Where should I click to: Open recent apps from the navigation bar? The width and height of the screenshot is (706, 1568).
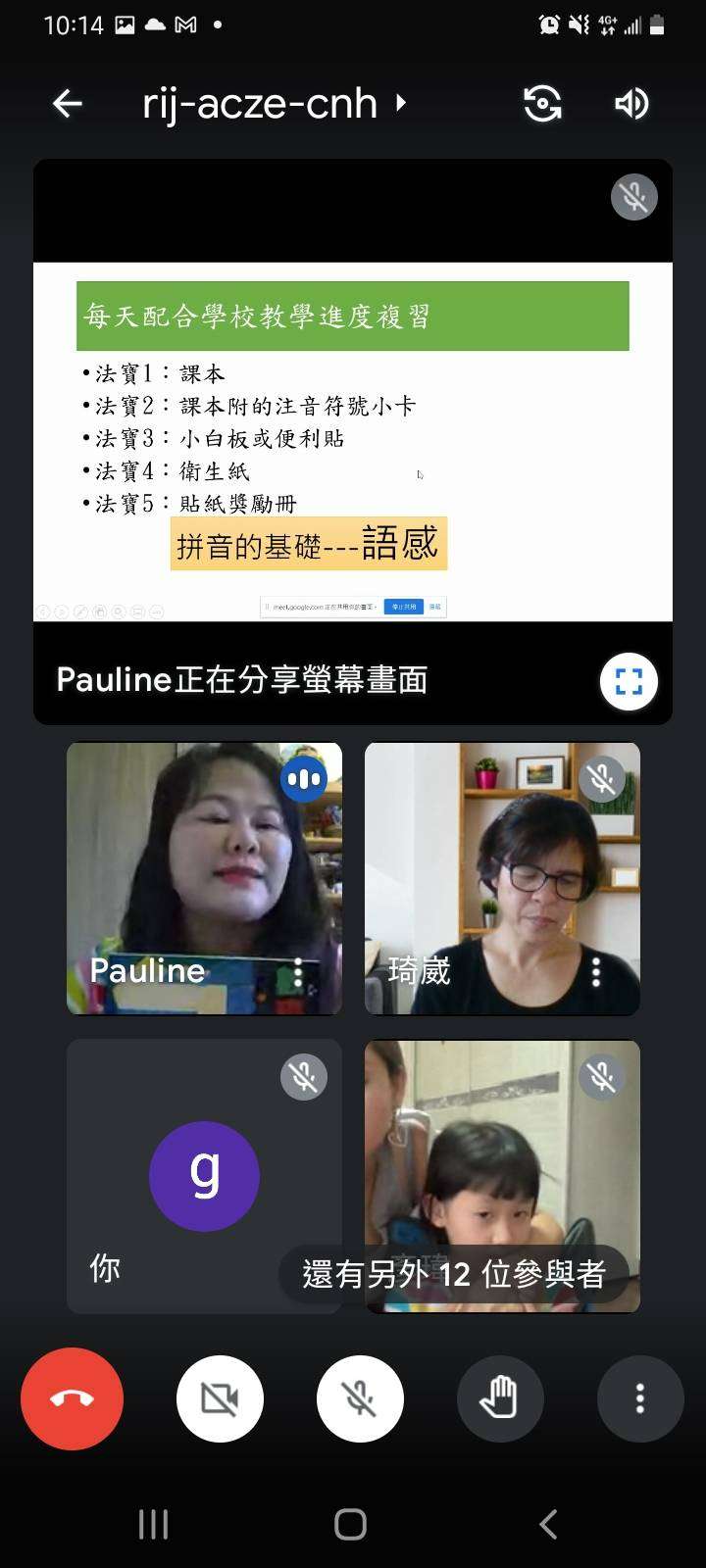click(154, 1524)
